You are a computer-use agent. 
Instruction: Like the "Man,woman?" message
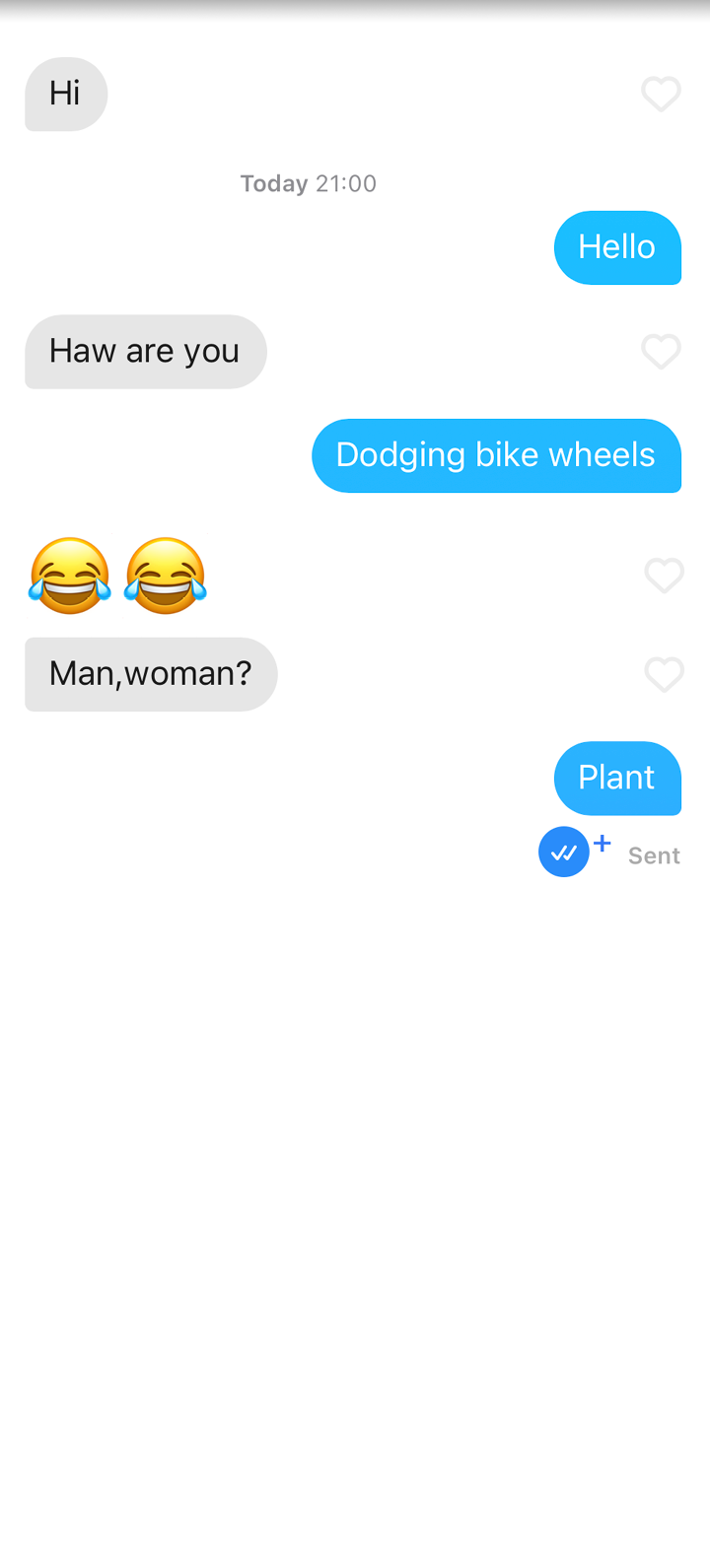coord(664,675)
